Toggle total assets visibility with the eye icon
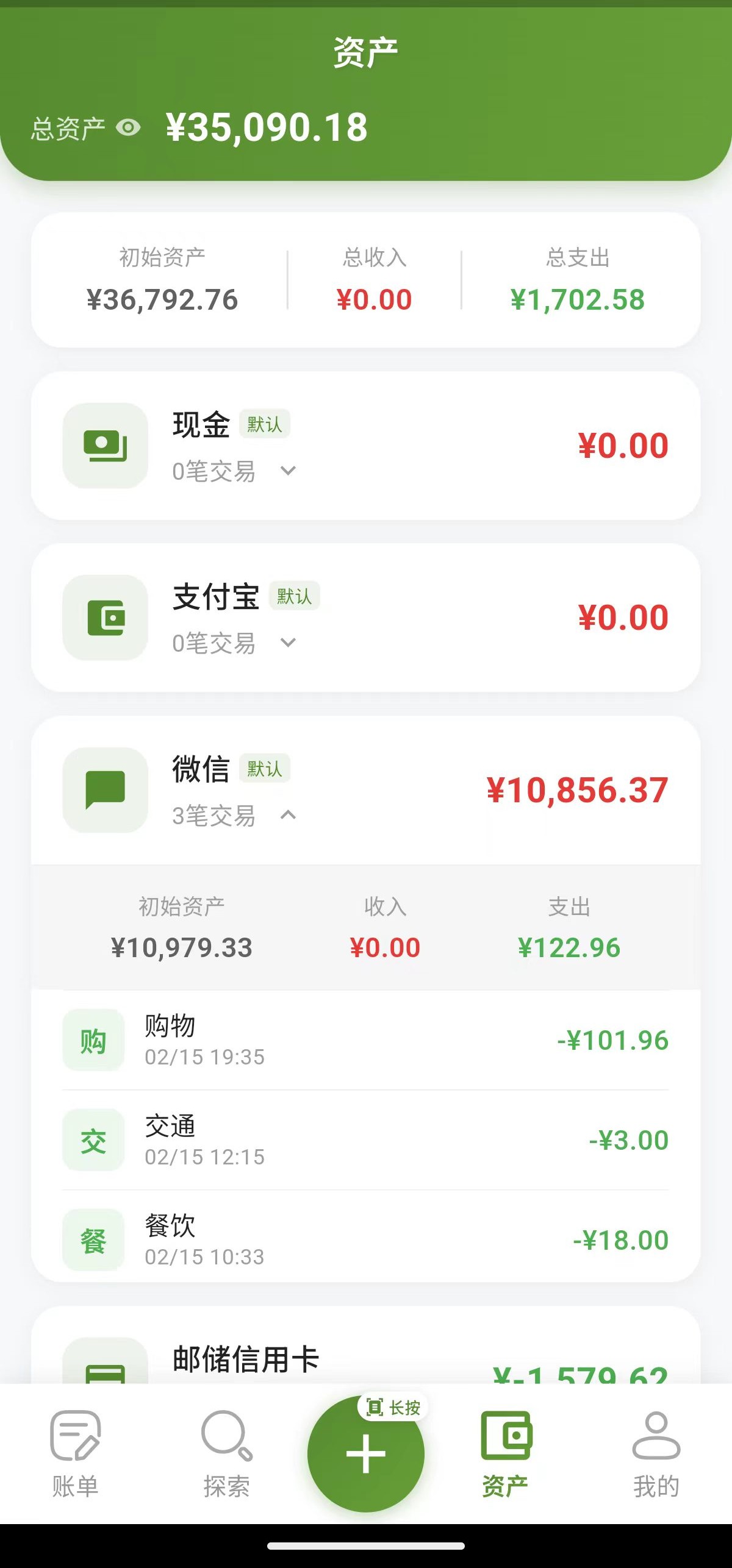This screenshot has height=1568, width=732. click(129, 127)
